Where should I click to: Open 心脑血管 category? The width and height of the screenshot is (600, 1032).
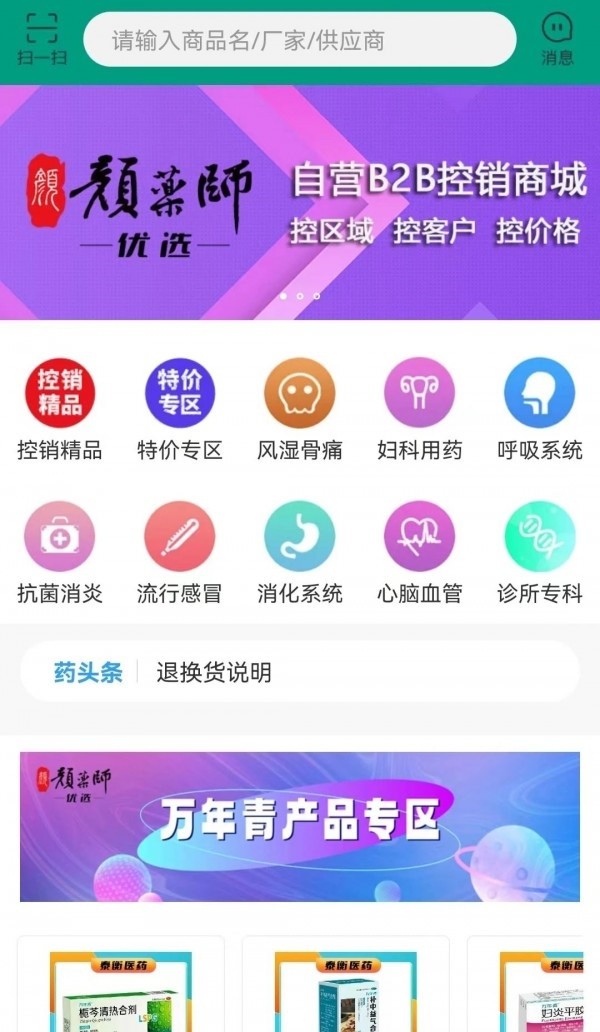(420, 552)
